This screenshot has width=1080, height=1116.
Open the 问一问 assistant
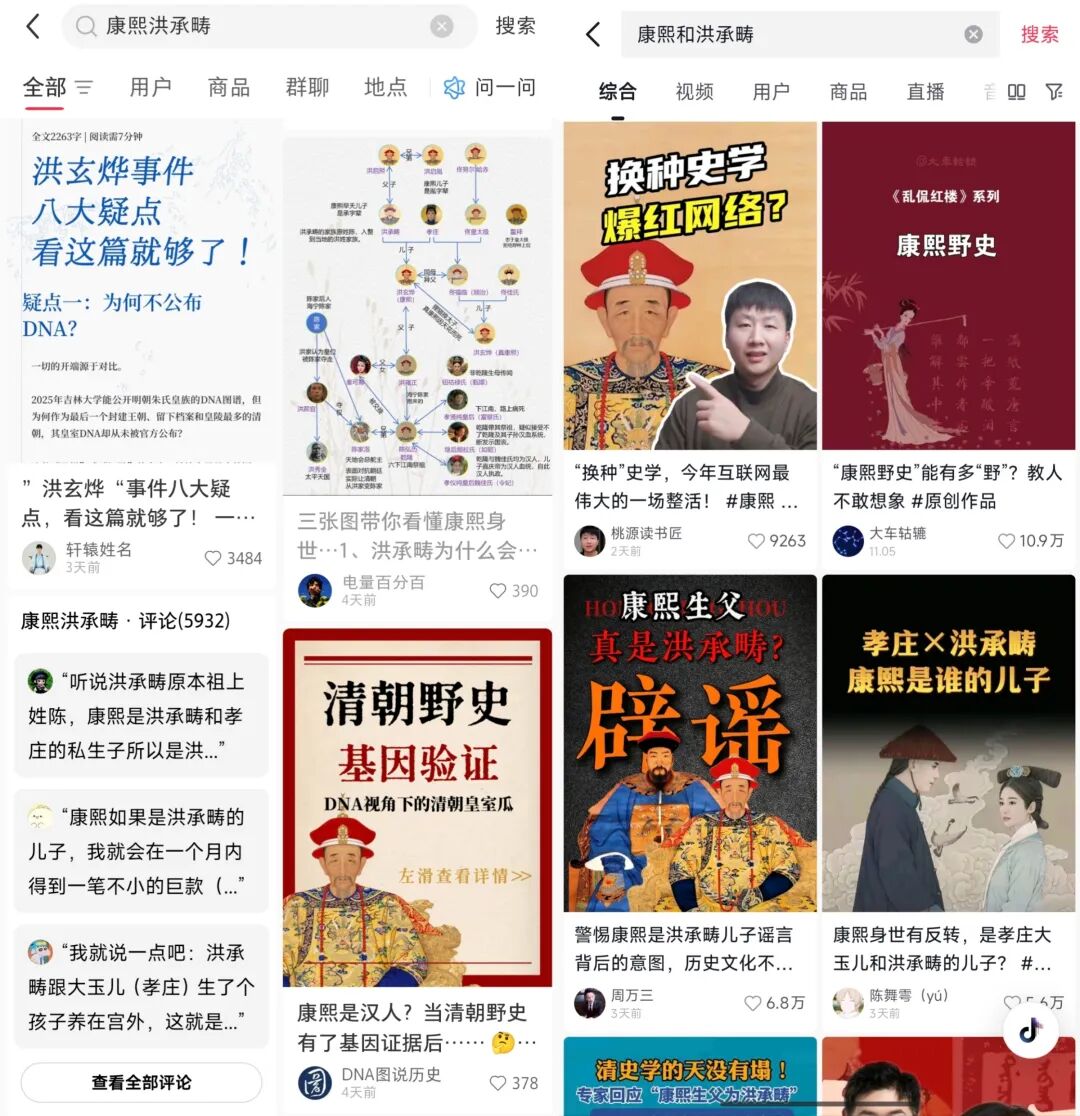point(490,88)
